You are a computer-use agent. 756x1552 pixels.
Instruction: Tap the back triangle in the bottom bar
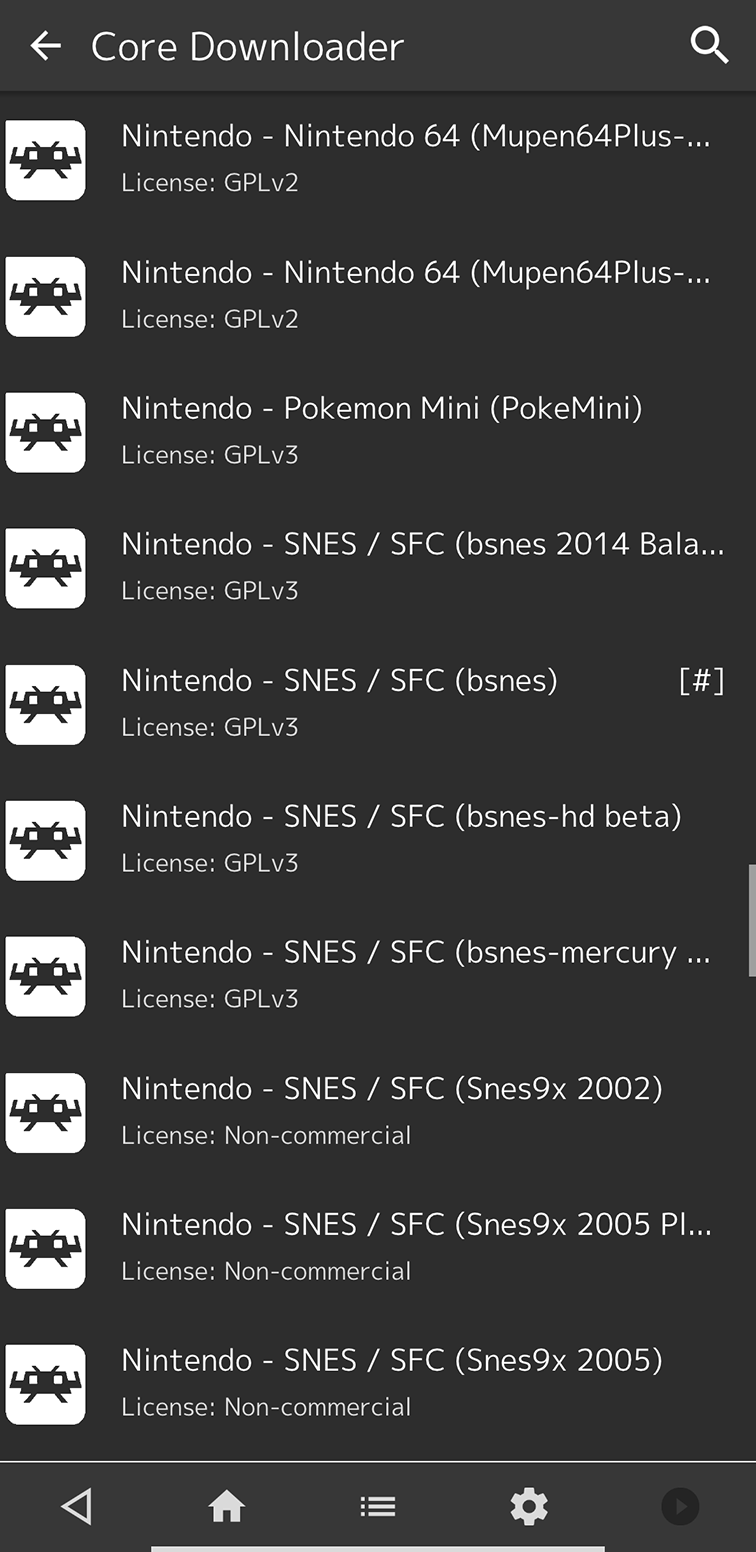click(76, 1506)
